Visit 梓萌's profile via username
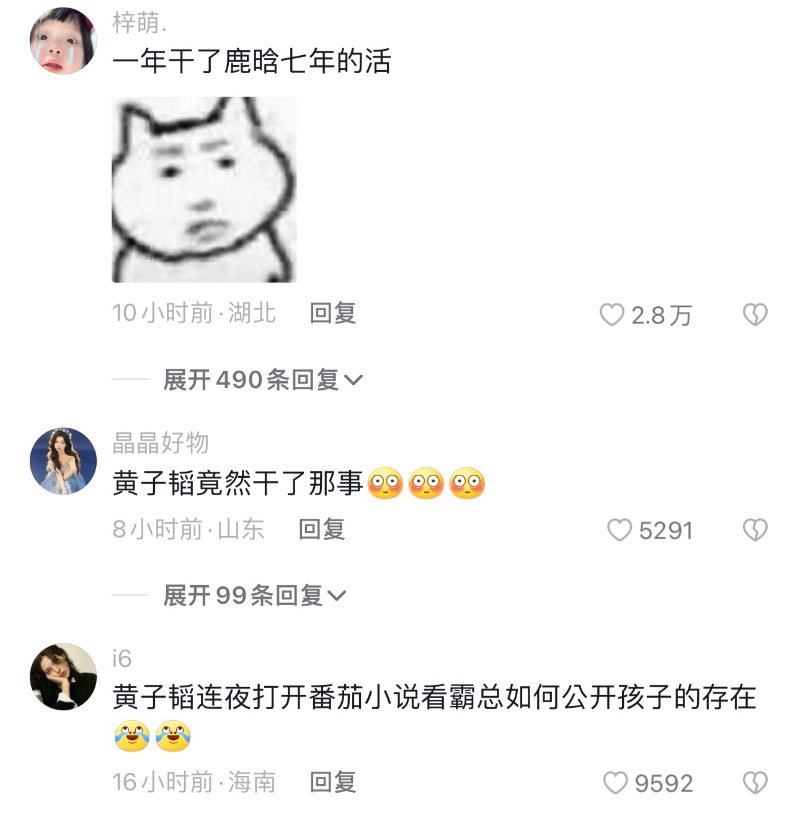 tap(140, 23)
